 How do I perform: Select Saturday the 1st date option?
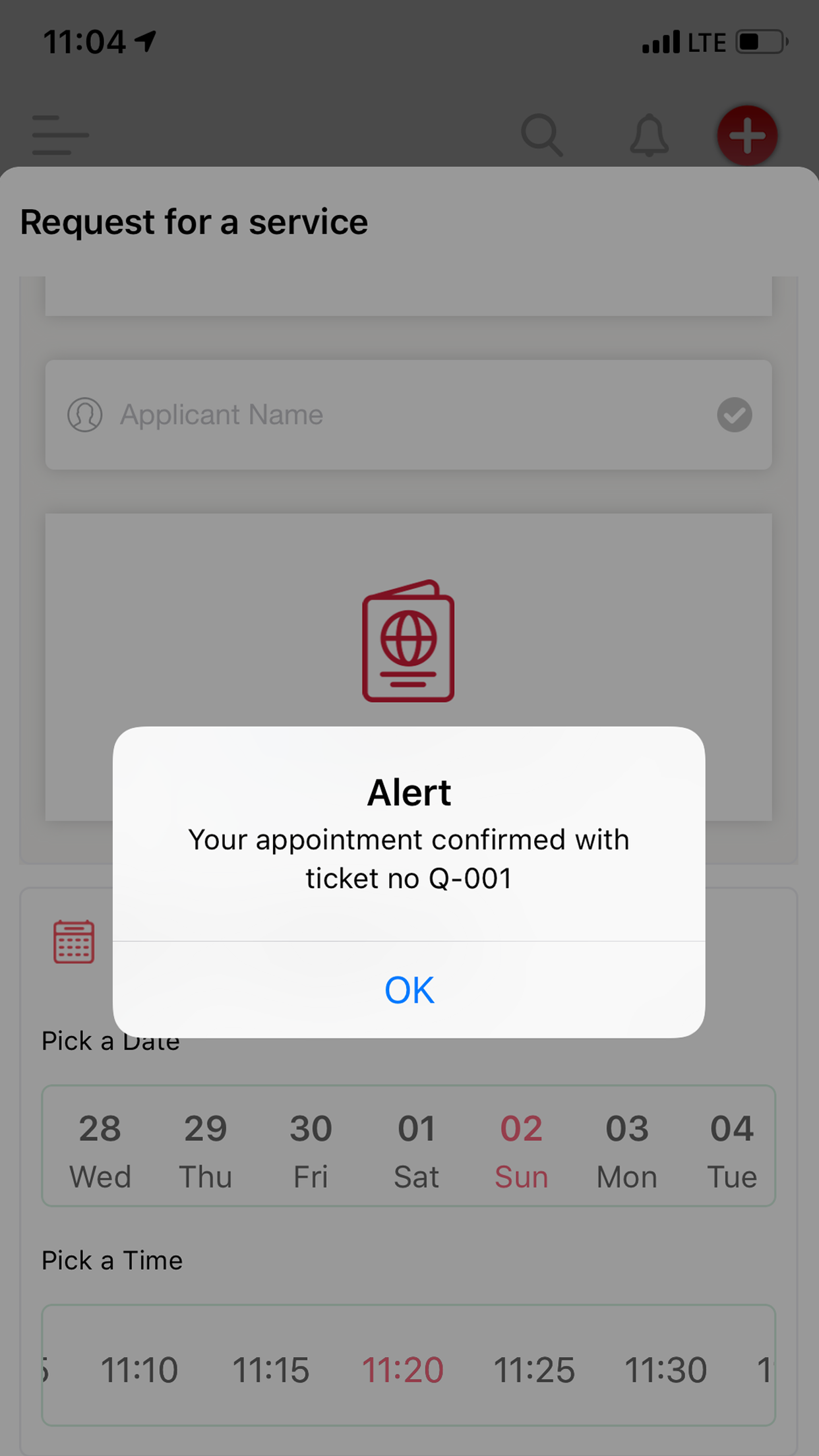[416, 1147]
